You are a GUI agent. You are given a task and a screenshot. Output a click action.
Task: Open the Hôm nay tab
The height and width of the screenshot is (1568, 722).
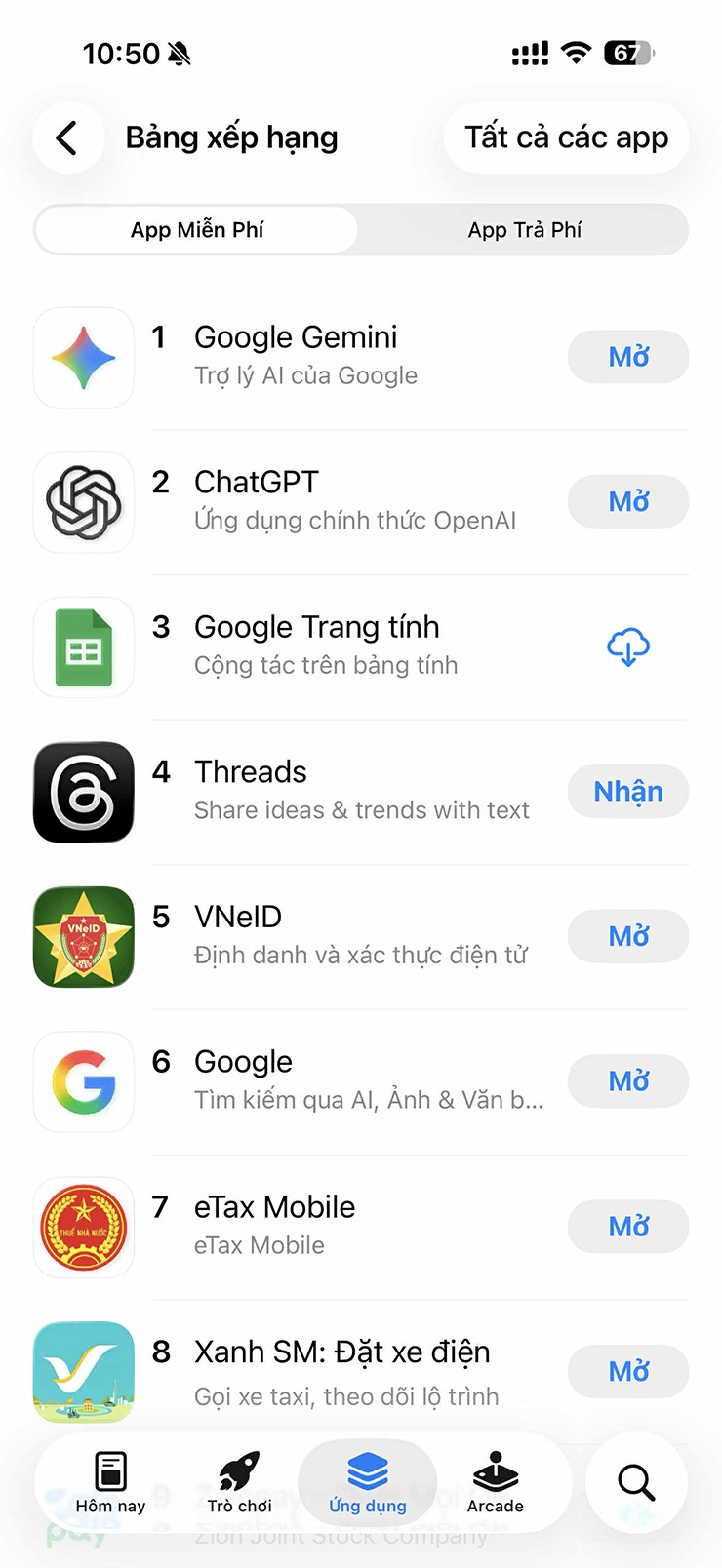(110, 1483)
